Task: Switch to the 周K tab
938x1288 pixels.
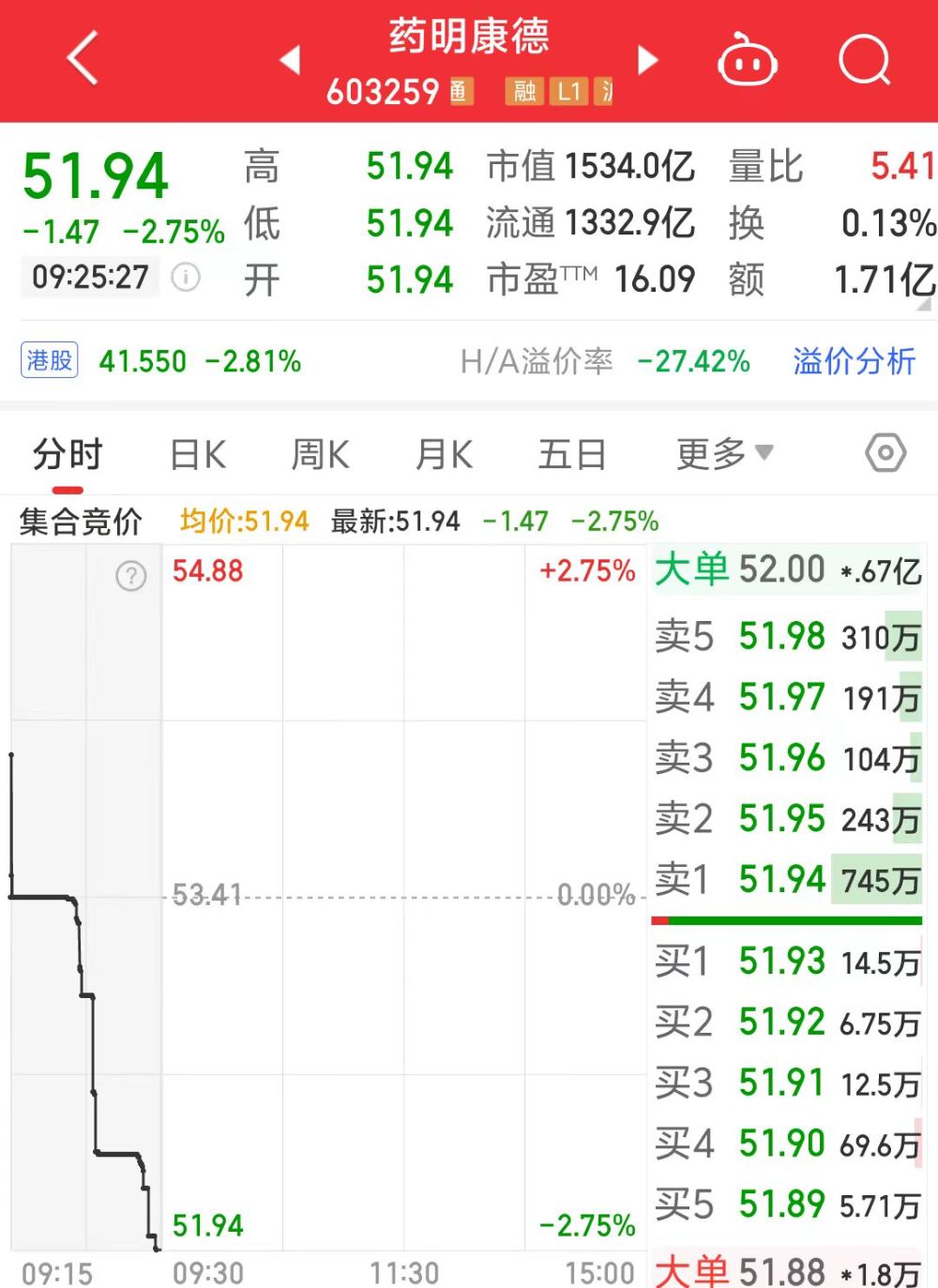Action: (320, 455)
